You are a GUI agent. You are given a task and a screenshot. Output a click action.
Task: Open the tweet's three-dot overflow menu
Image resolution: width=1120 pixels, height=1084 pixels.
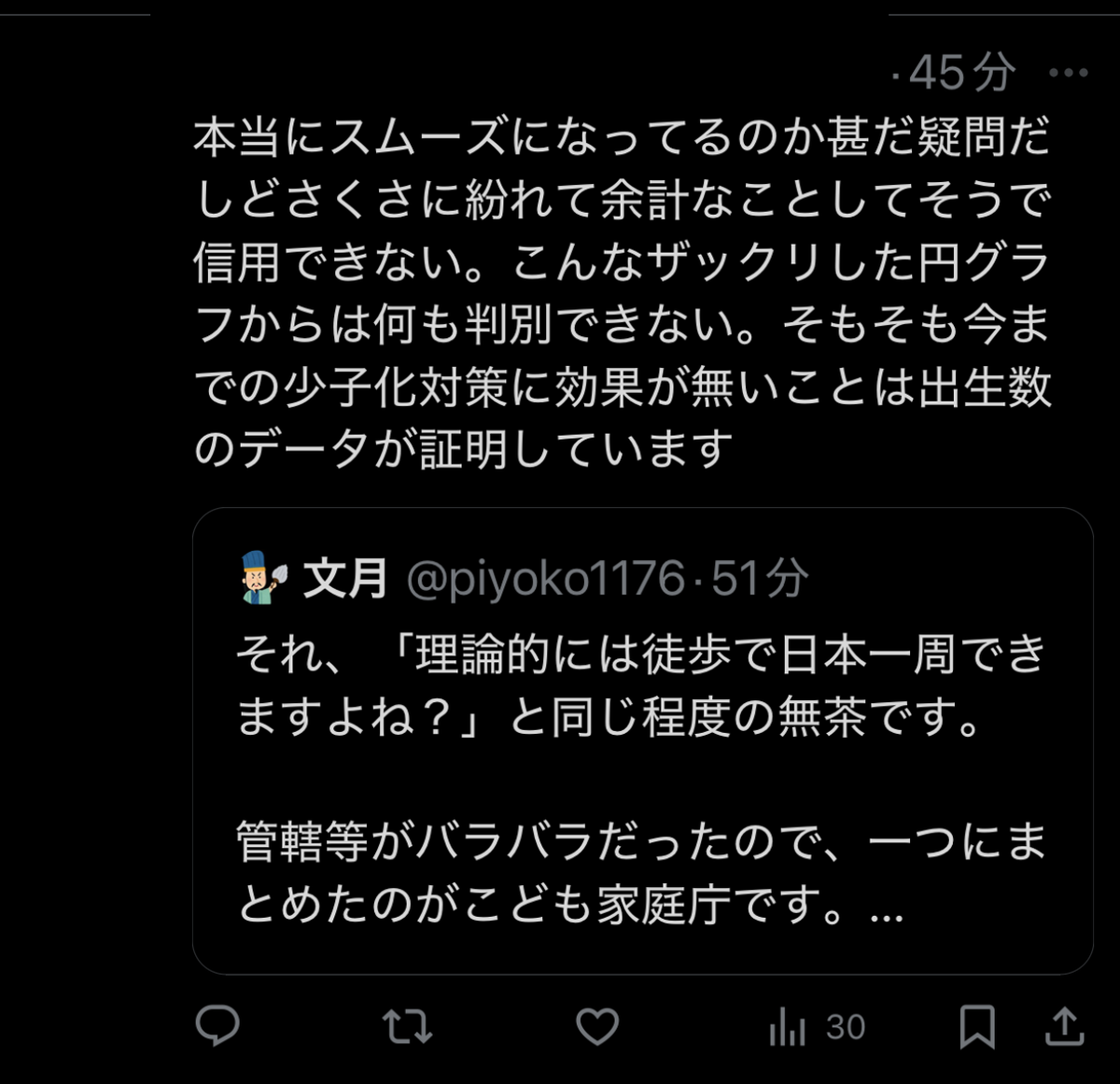[1069, 73]
